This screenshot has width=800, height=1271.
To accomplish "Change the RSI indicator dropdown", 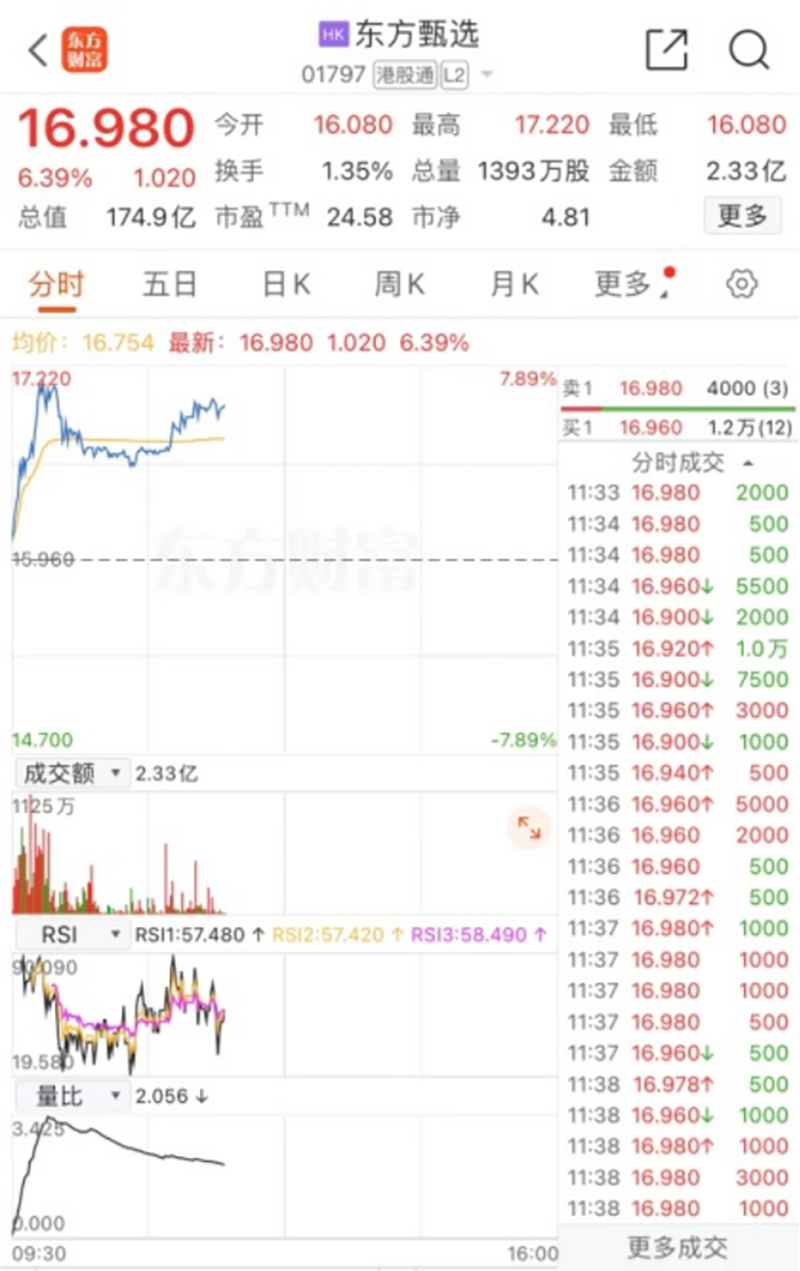I will pos(71,936).
